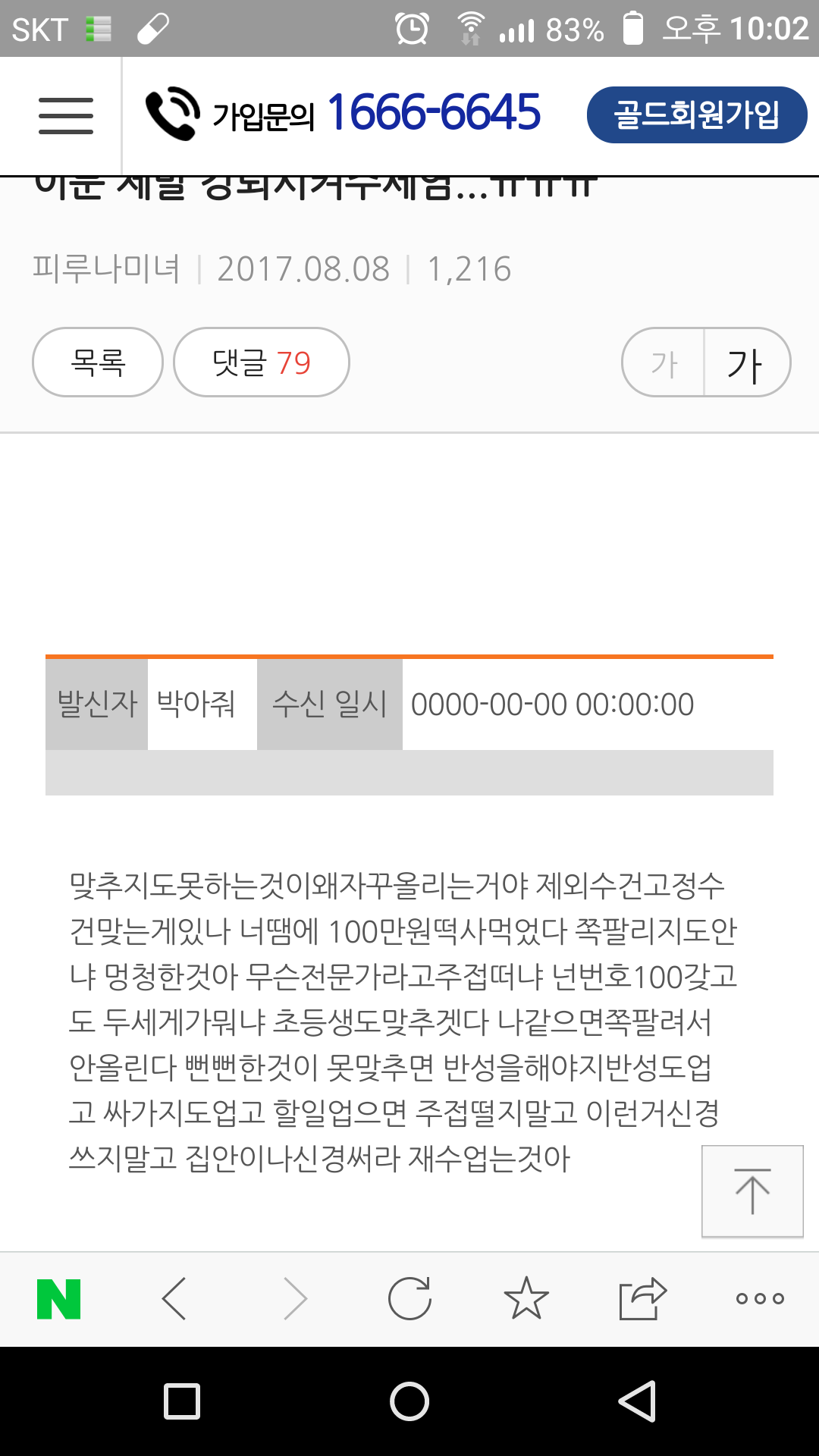Reload the current page
This screenshot has width=819, height=1456.
point(409,1299)
